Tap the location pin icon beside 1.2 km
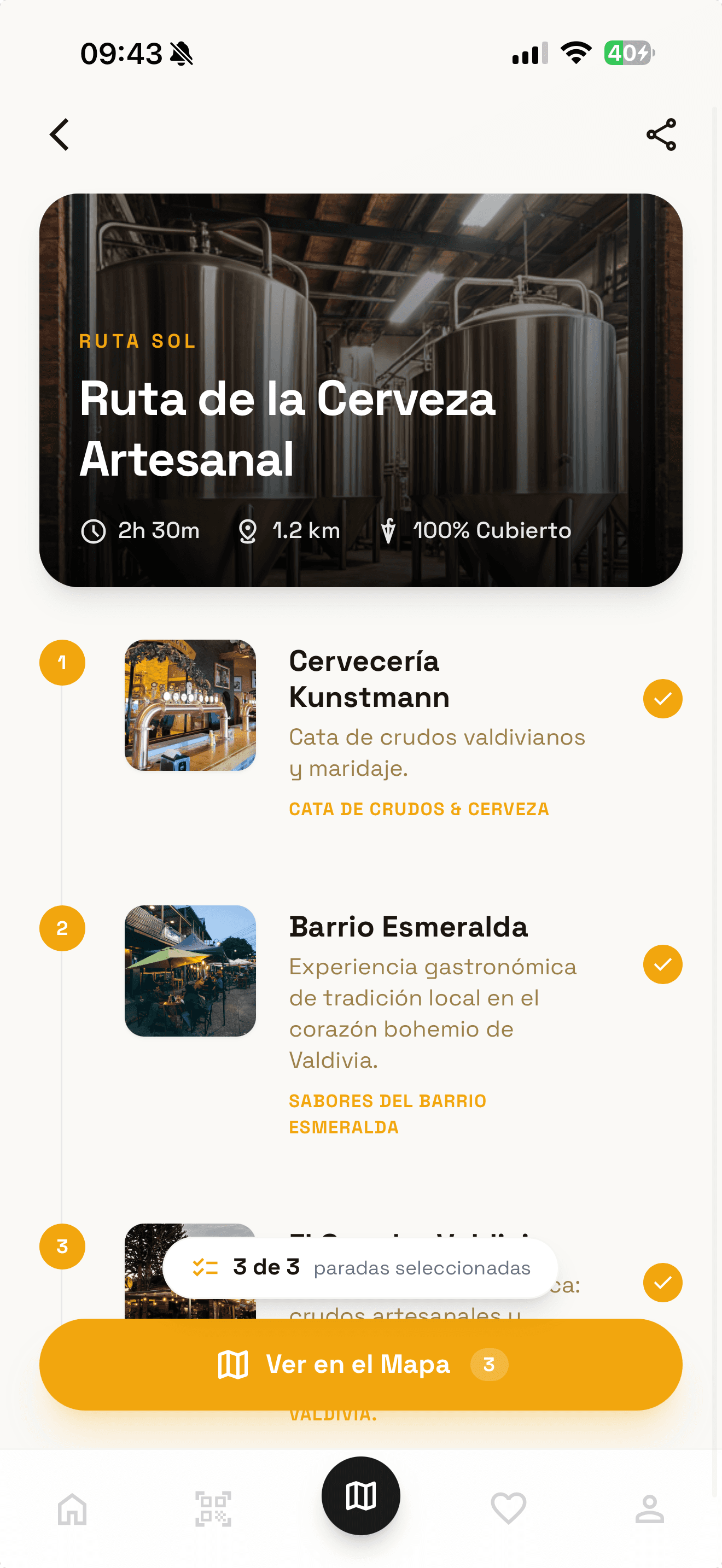The height and width of the screenshot is (1568, 722). (248, 530)
